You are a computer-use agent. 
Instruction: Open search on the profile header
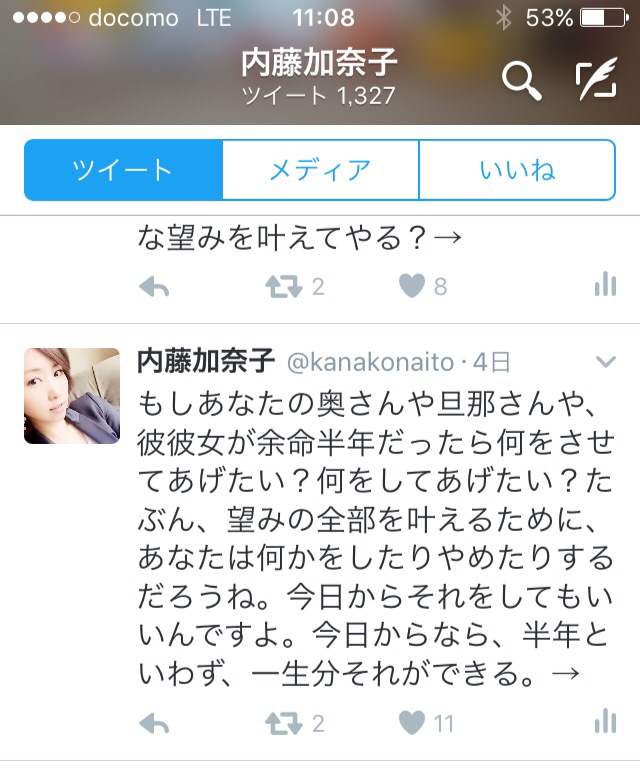click(x=521, y=81)
